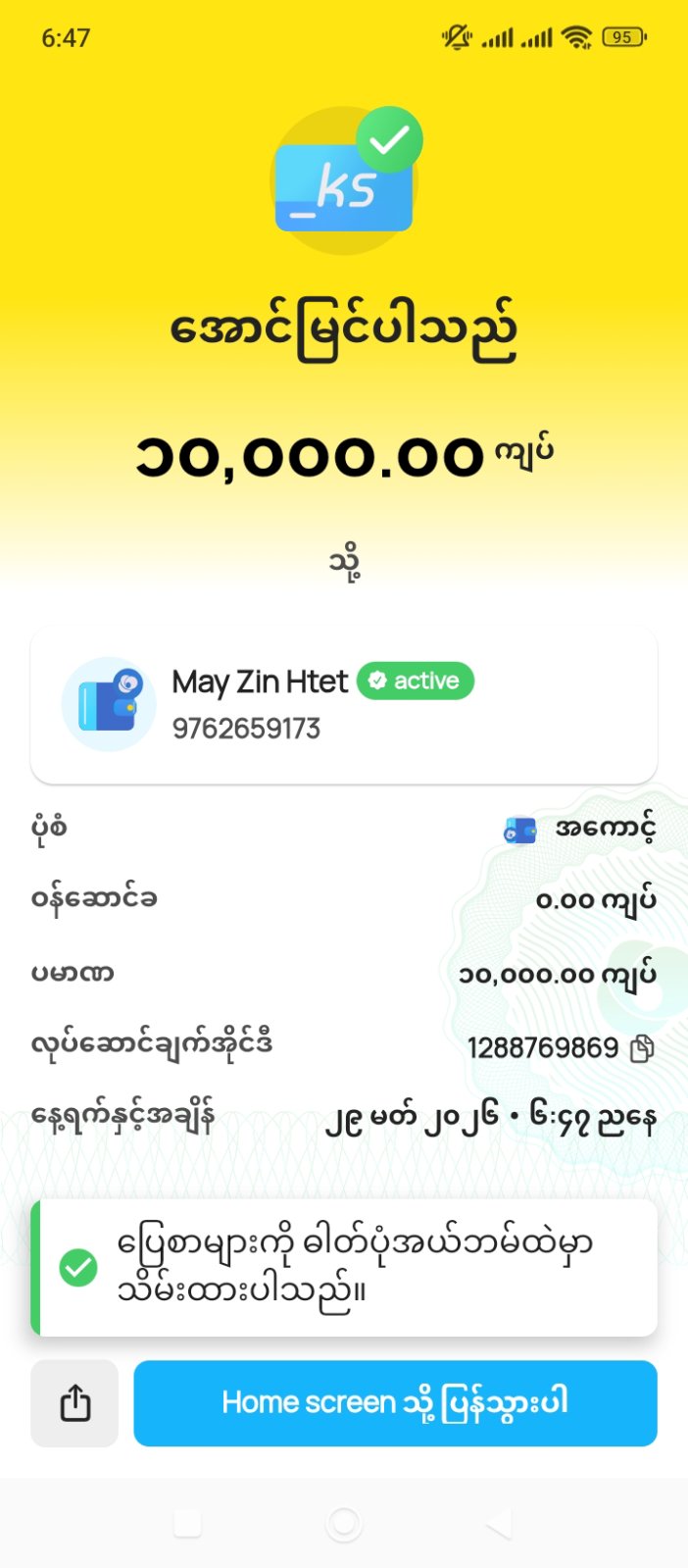Share this payment receipt
688x1568 pixels.
point(74,1402)
